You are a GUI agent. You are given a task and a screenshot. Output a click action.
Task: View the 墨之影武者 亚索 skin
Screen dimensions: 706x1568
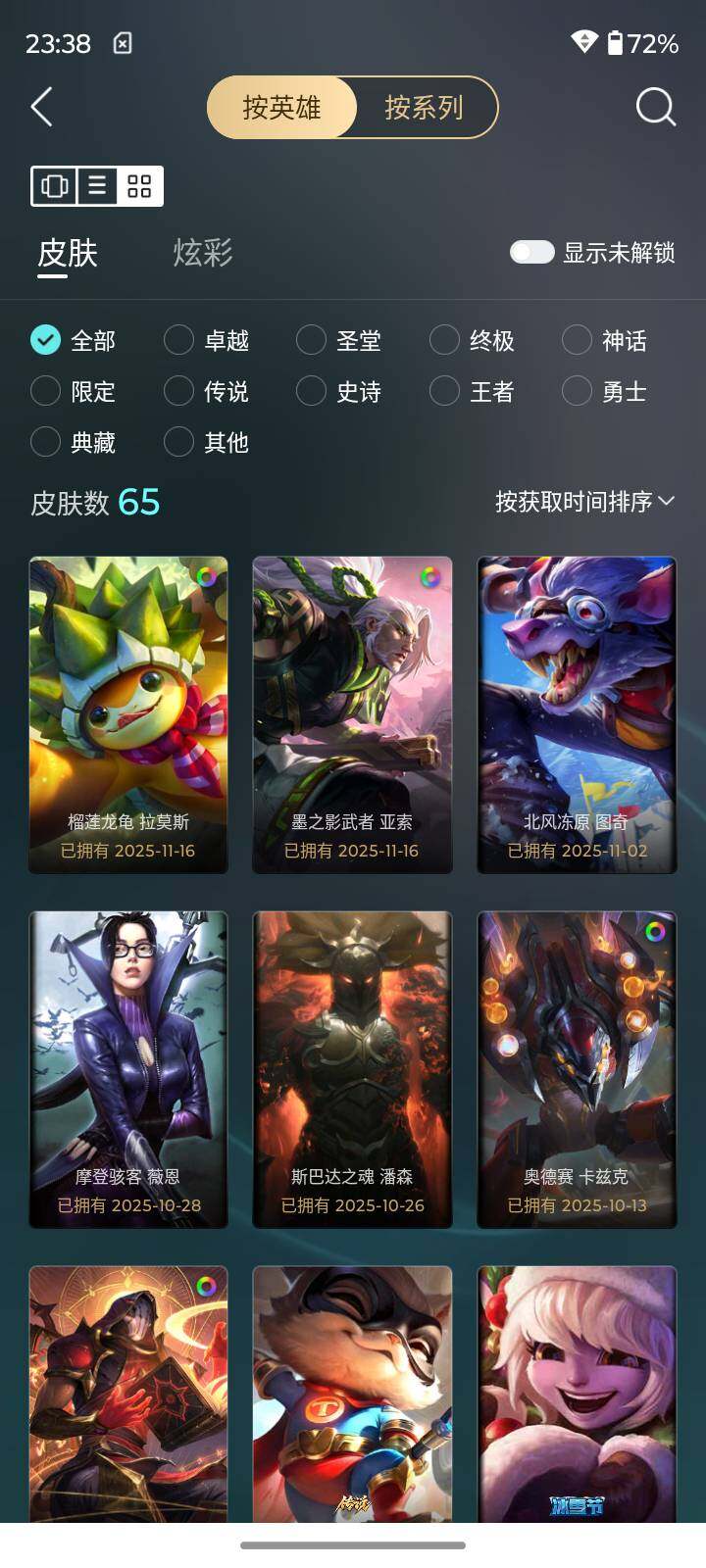[352, 714]
